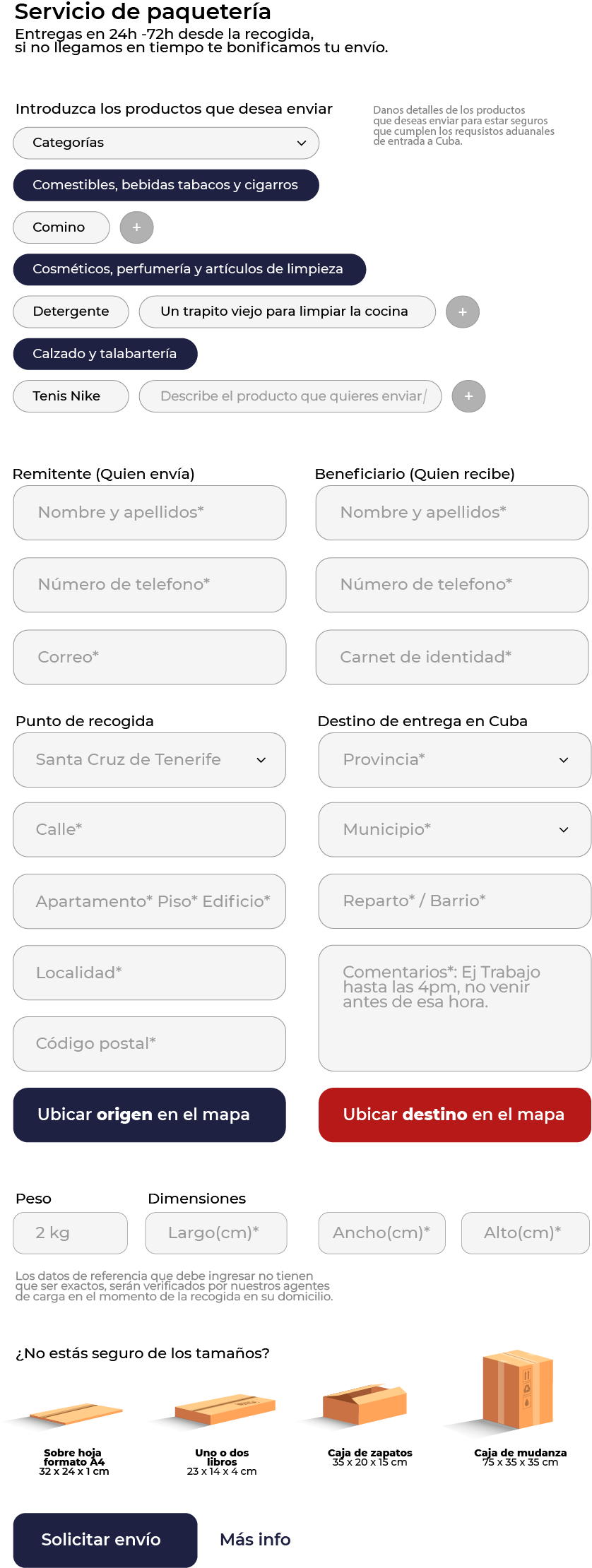Open the Comentarios text area
This screenshot has width=592, height=1568.
click(455, 1008)
